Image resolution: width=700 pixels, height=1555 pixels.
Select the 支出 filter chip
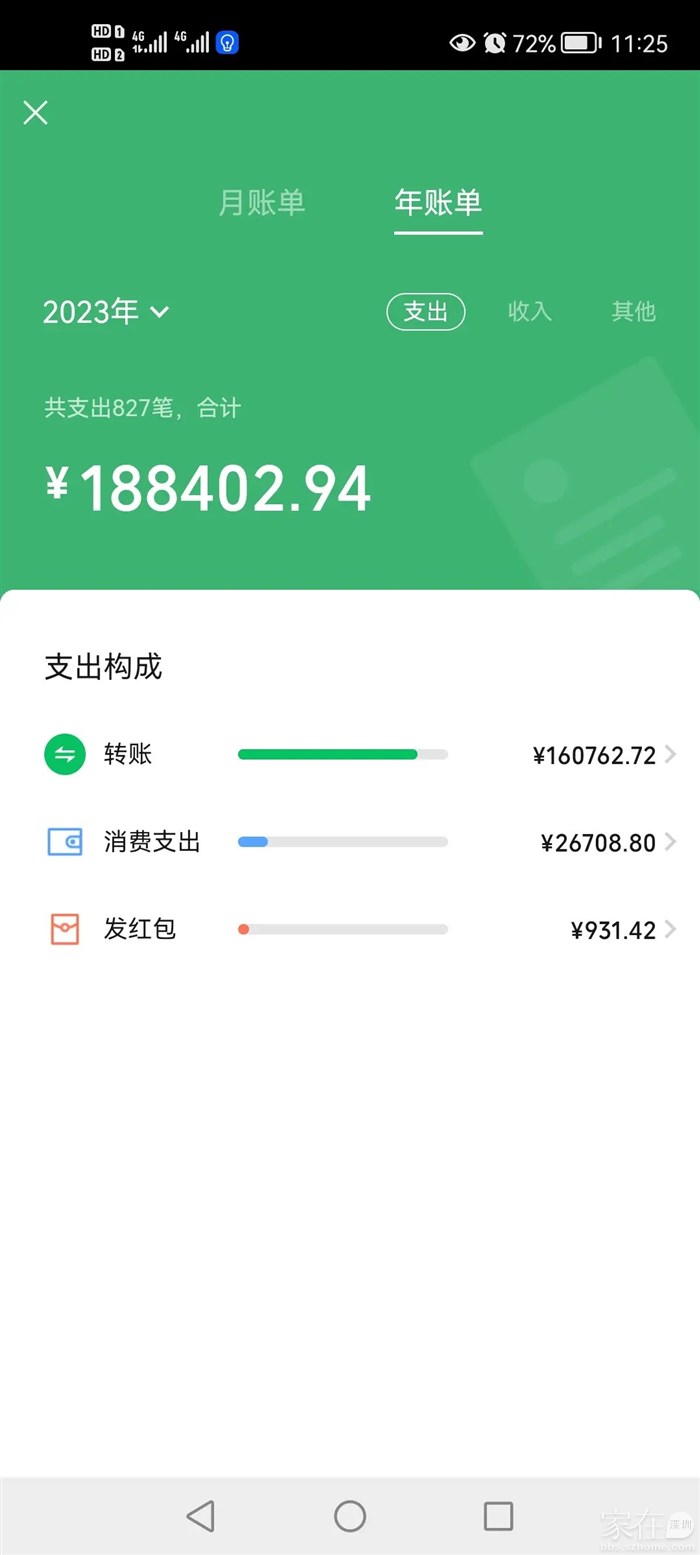click(x=426, y=312)
